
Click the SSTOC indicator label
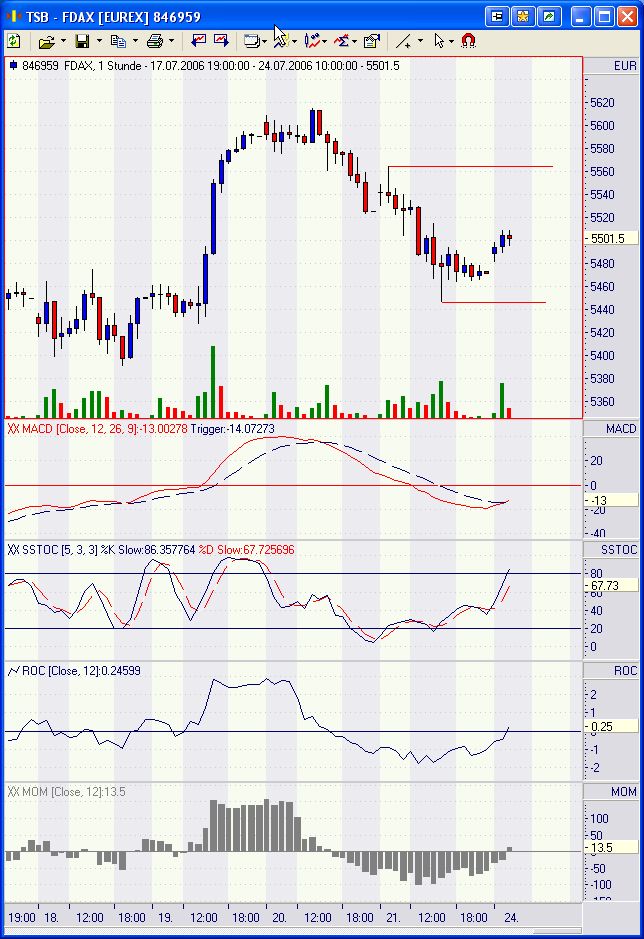click(x=621, y=550)
